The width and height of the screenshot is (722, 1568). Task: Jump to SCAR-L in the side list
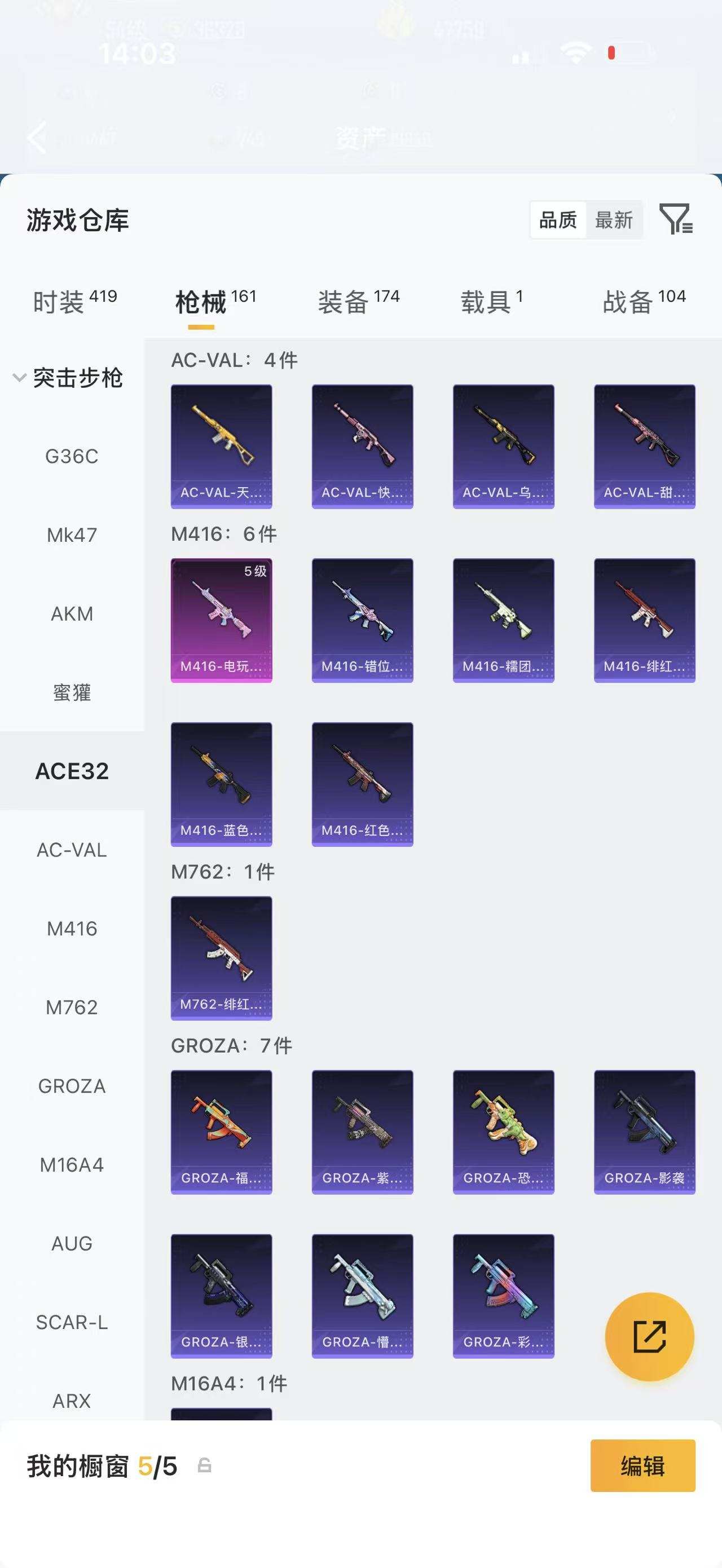[72, 1322]
